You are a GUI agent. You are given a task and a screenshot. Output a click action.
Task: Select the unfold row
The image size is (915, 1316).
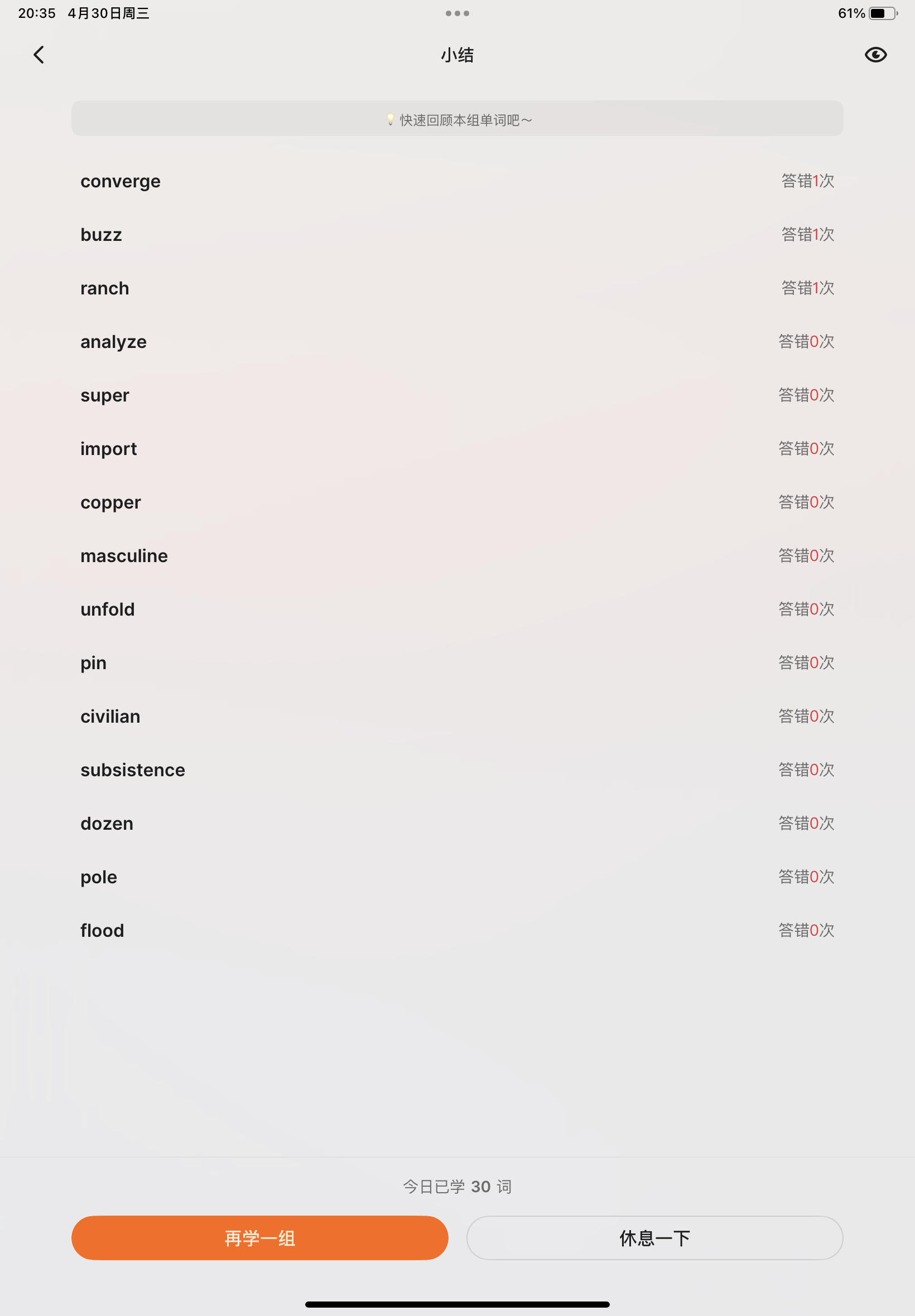458,609
